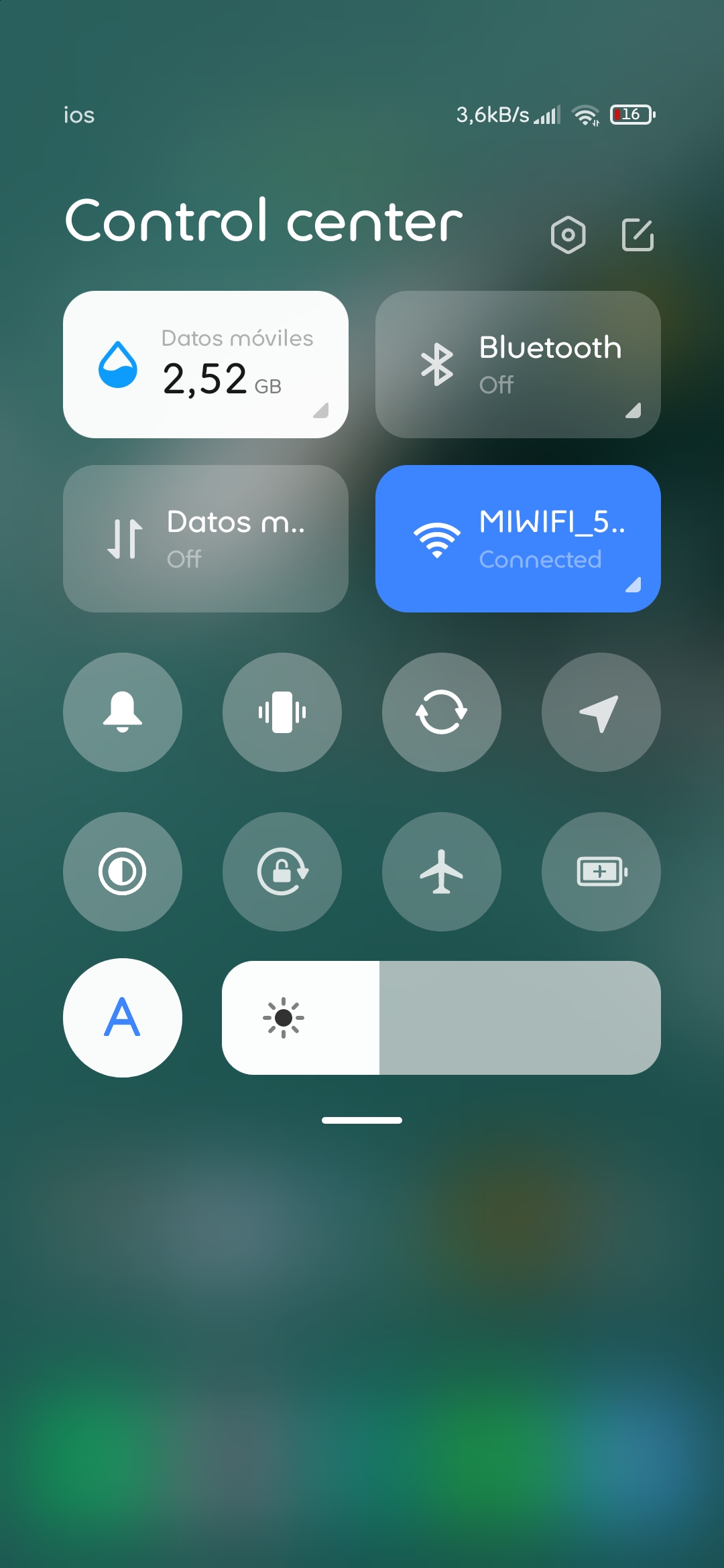Toggle screen rotation lock

coord(282,872)
